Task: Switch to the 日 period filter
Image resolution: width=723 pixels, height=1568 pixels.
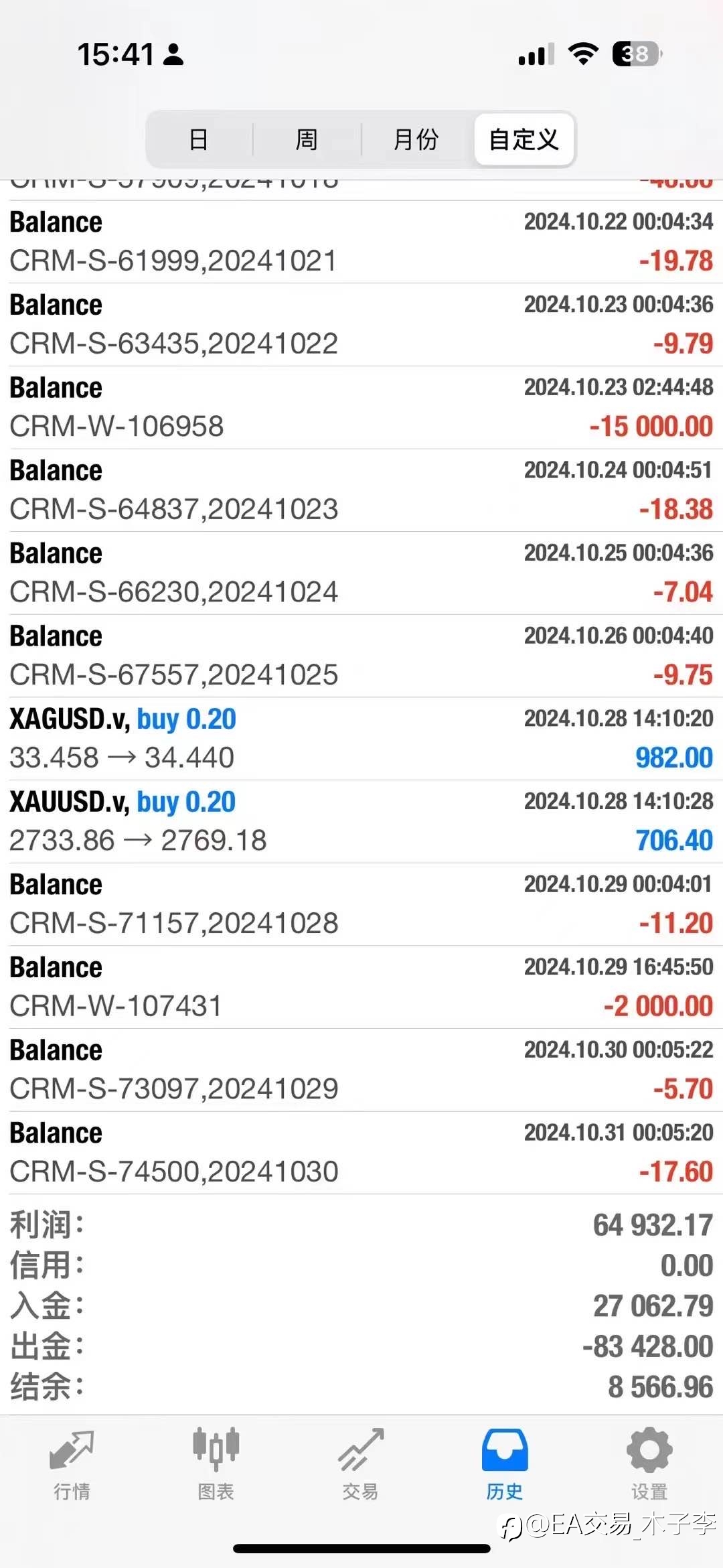Action: [x=199, y=139]
